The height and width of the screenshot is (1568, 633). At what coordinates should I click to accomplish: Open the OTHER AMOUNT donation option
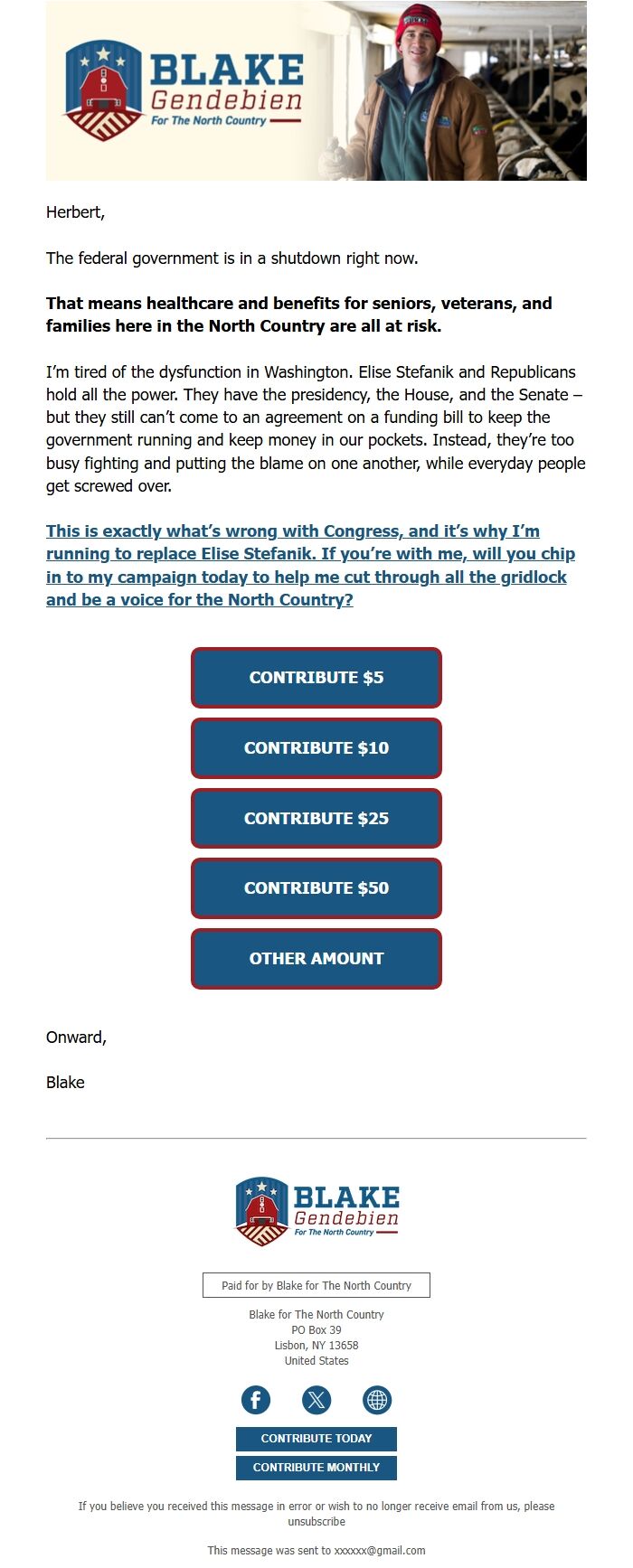tap(316, 959)
